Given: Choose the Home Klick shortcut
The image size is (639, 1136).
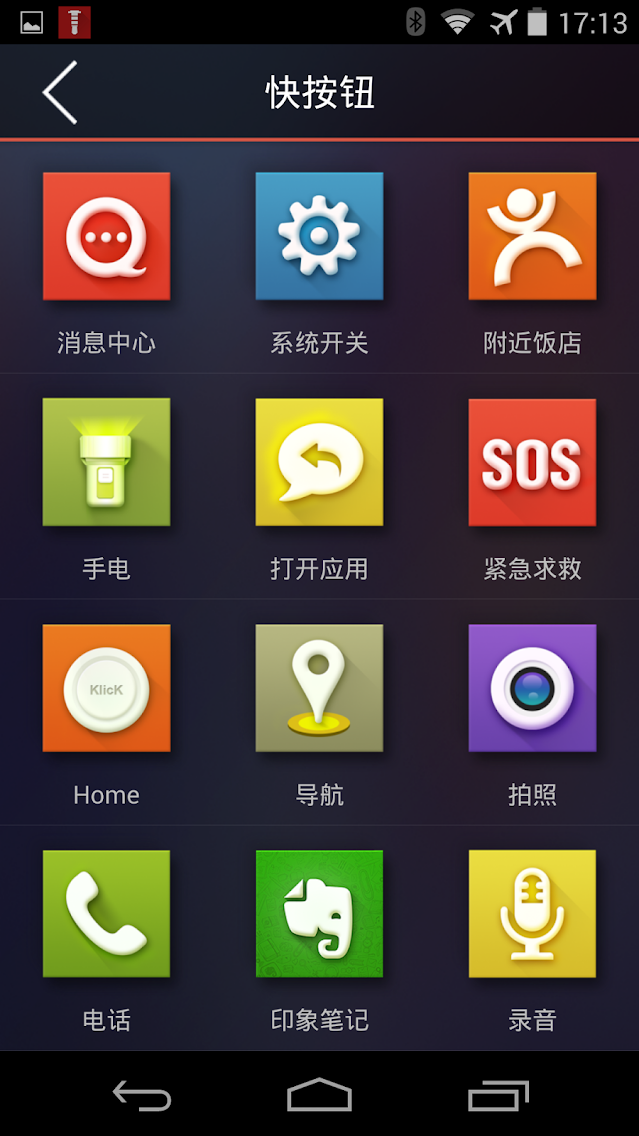Looking at the screenshot, I should (x=106, y=689).
